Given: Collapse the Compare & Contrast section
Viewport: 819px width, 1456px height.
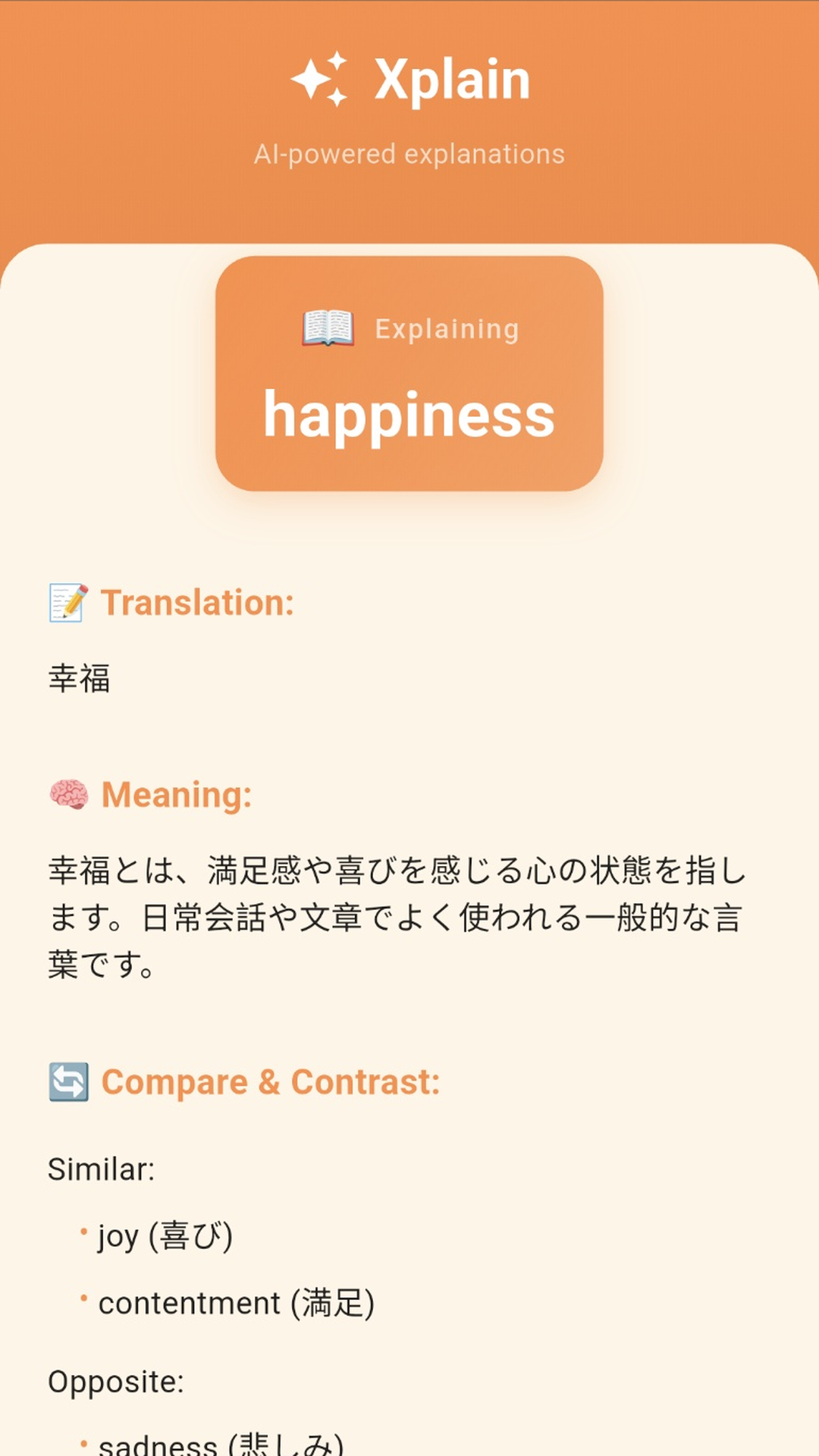Looking at the screenshot, I should [x=271, y=1081].
